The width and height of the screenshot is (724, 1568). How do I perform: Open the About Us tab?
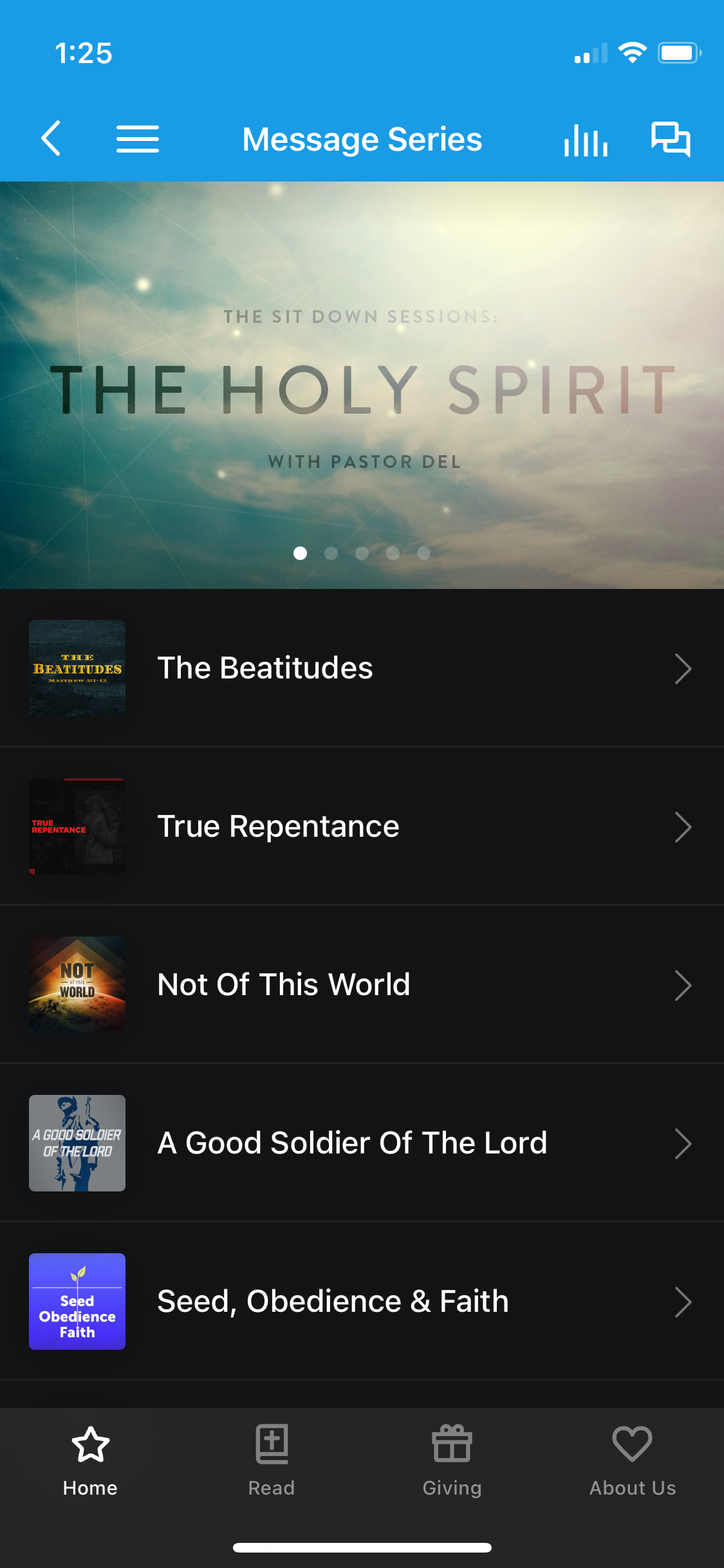click(x=633, y=1461)
